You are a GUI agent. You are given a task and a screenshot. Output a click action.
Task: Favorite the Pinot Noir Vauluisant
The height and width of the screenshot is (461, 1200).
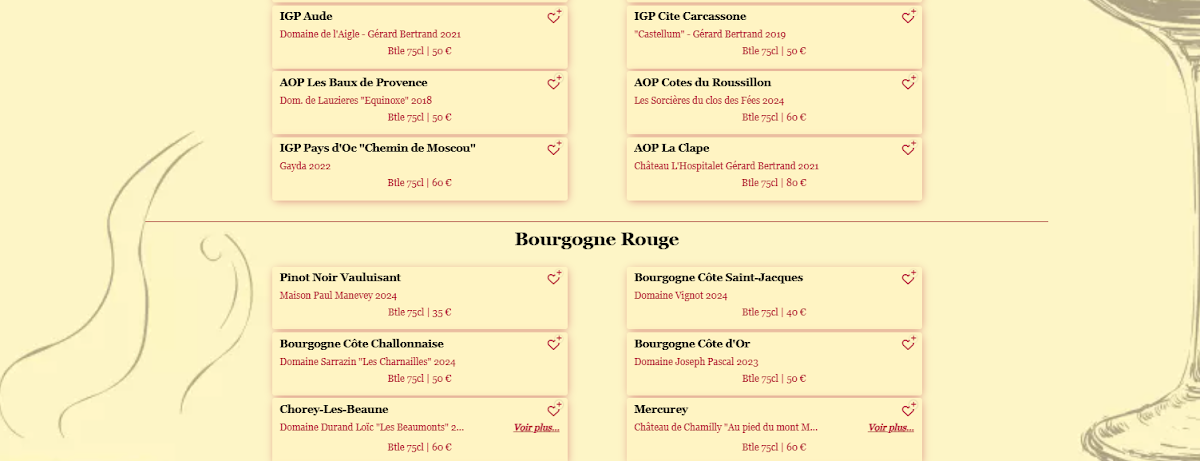554,278
